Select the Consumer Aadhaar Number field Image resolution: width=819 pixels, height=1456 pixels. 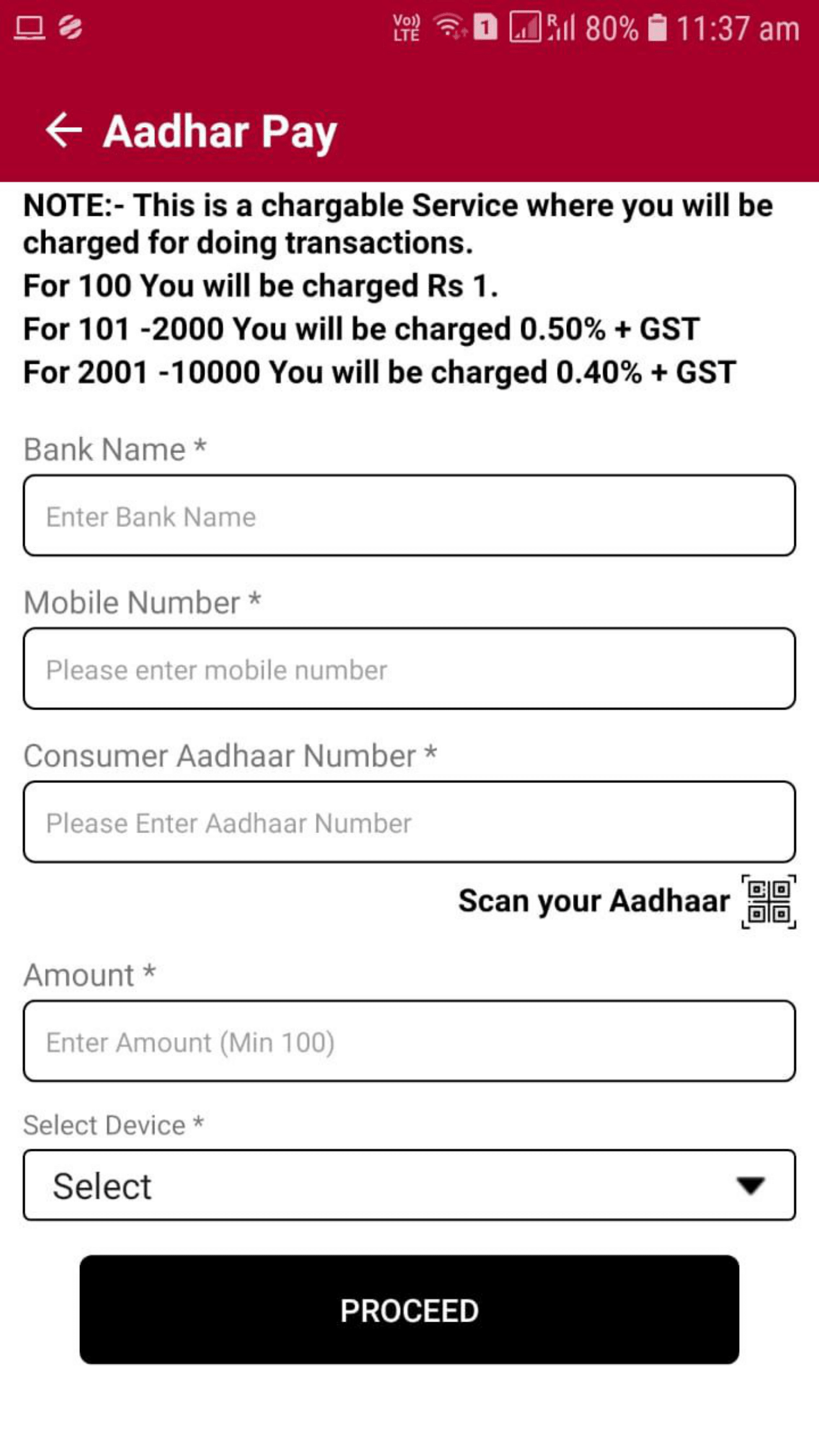click(x=409, y=822)
